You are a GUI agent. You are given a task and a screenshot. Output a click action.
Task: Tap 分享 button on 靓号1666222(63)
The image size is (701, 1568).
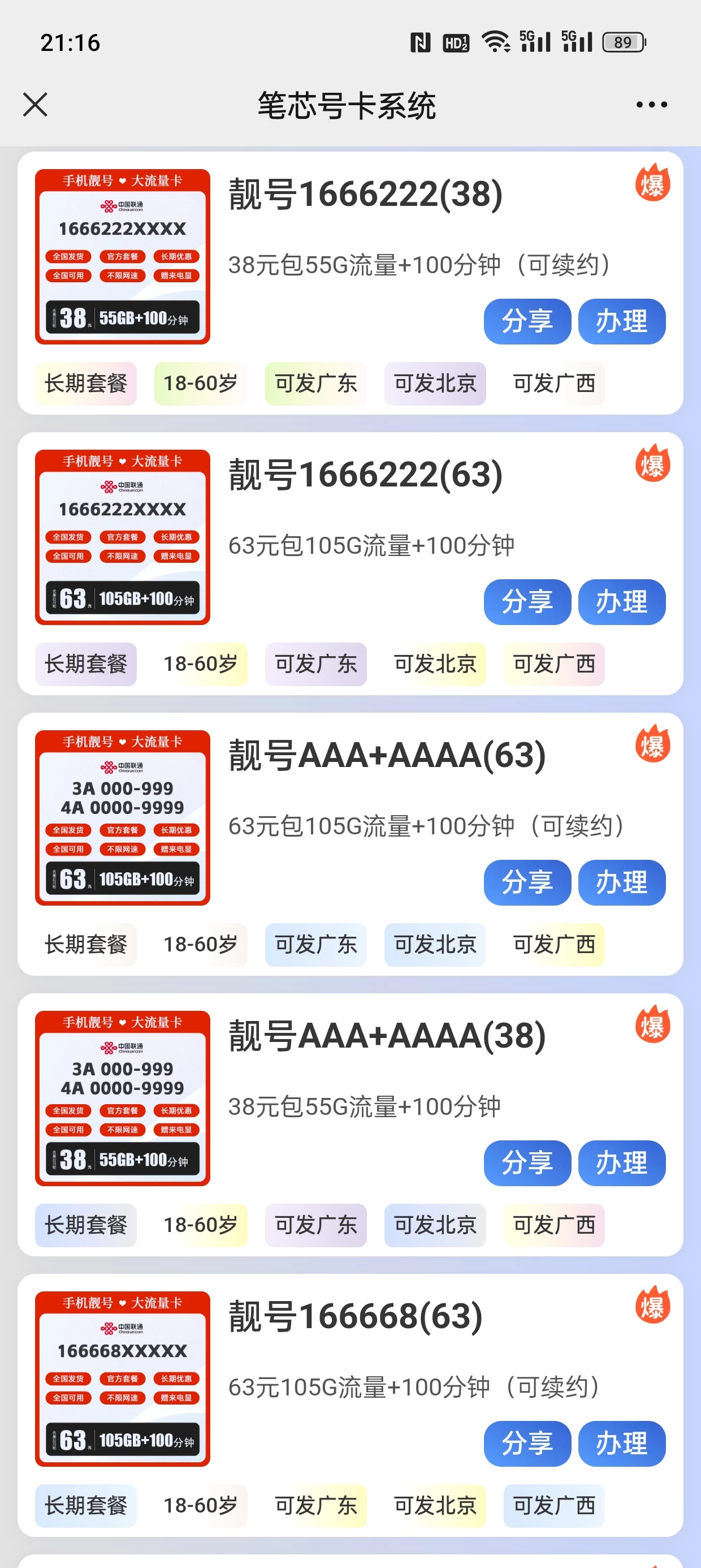[527, 601]
